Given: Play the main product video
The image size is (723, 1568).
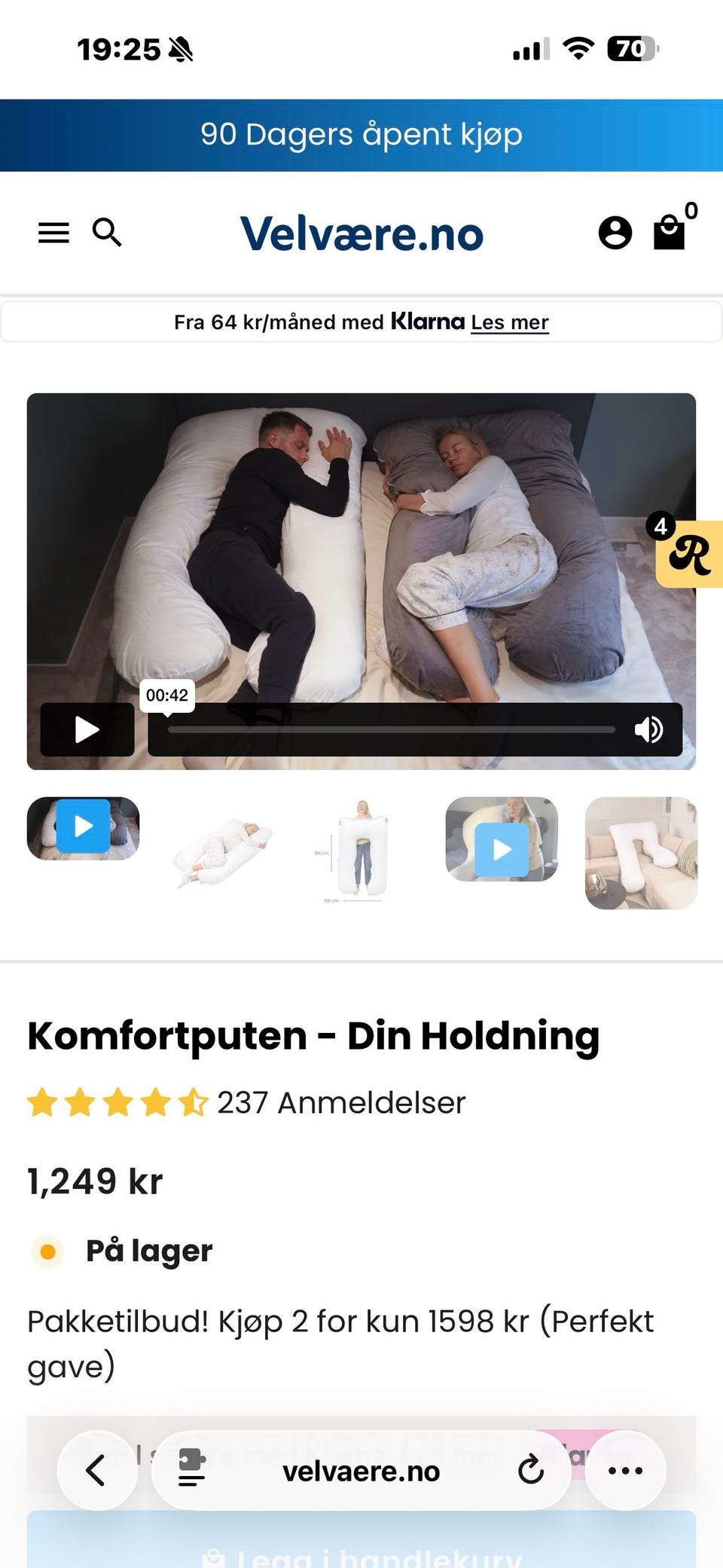Looking at the screenshot, I should pyautogui.click(x=87, y=729).
